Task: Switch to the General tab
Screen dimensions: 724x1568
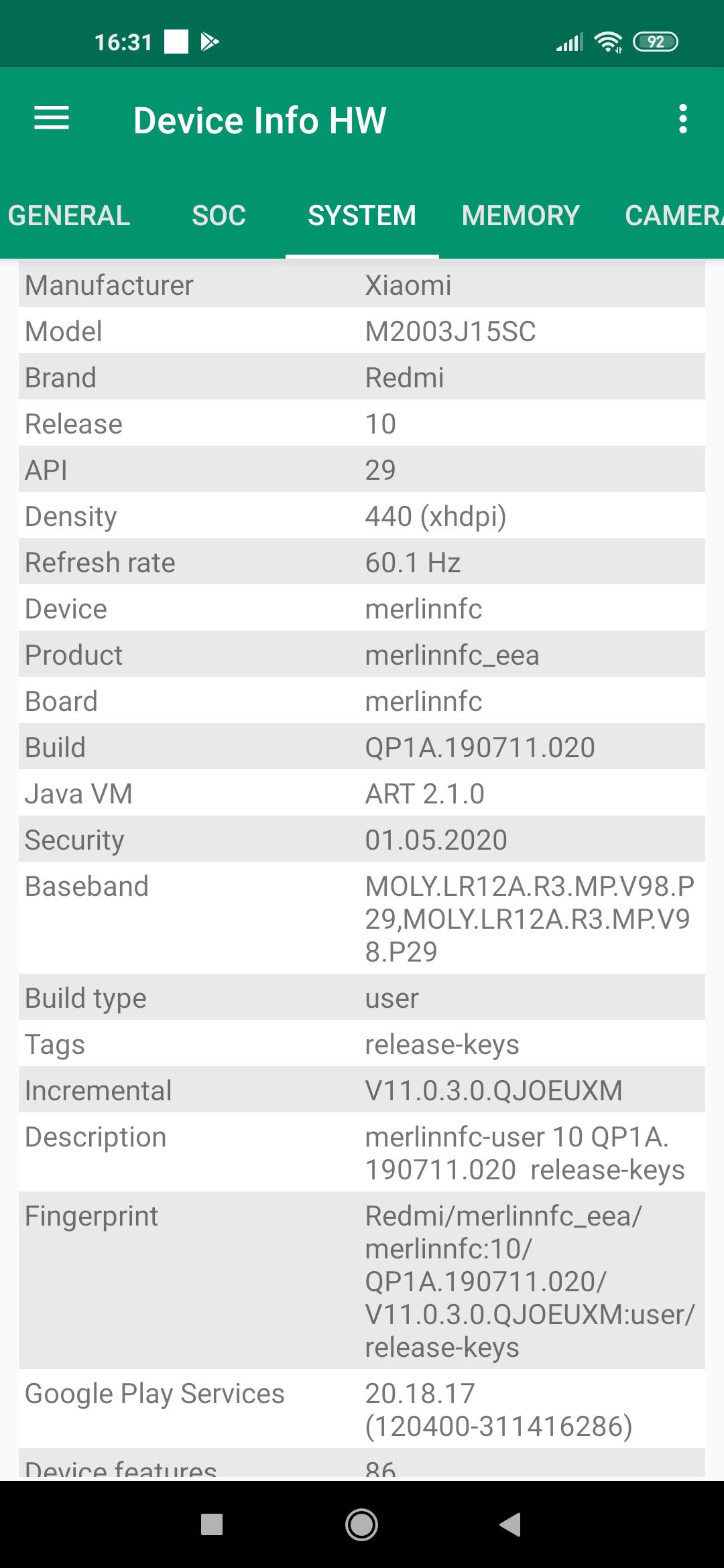Action: [69, 216]
